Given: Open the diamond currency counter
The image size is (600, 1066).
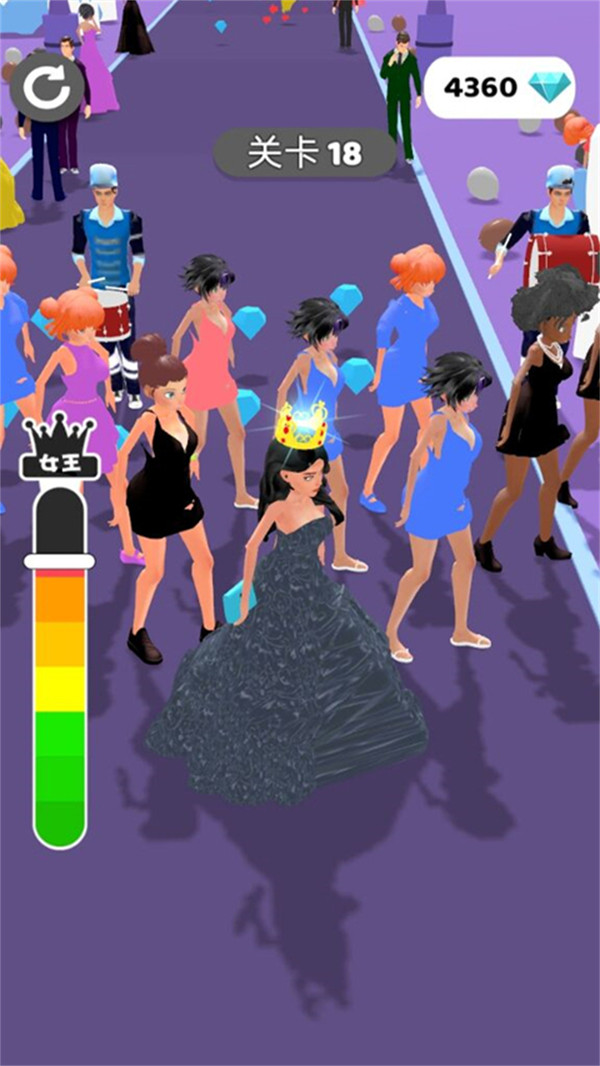Looking at the screenshot, I should coord(500,88).
